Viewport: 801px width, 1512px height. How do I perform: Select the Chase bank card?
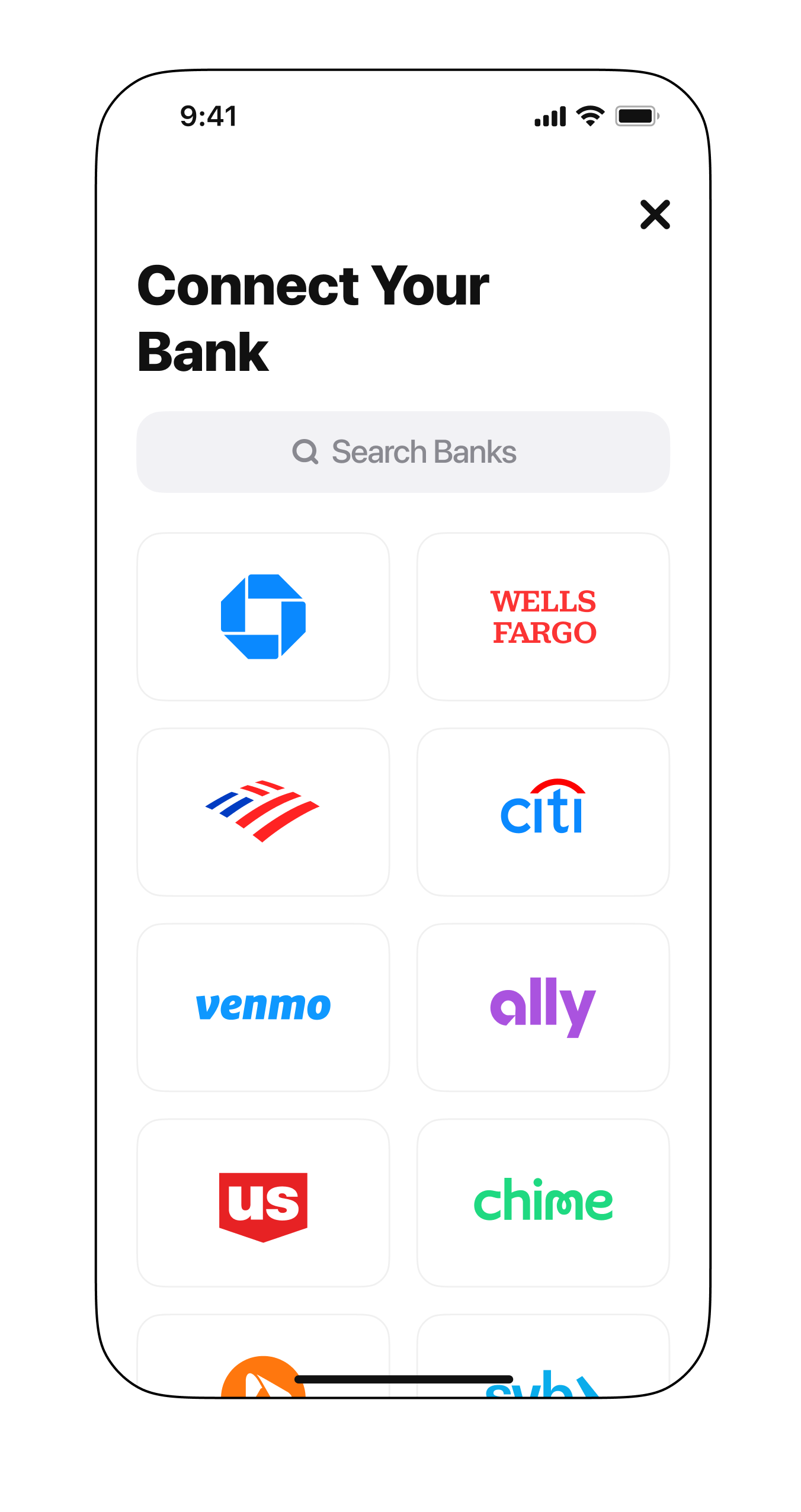263,617
